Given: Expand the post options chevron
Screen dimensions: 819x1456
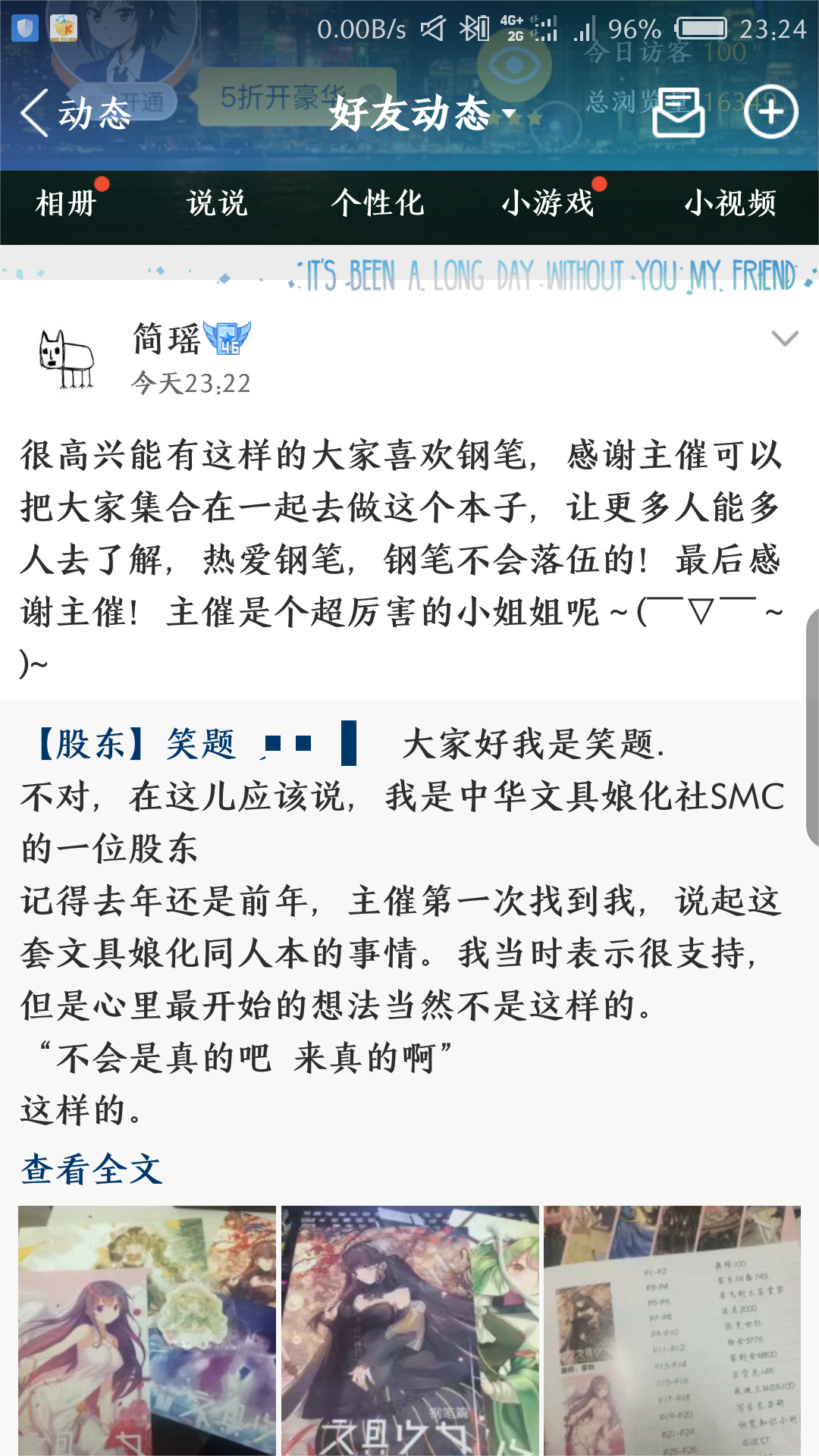Looking at the screenshot, I should (784, 338).
